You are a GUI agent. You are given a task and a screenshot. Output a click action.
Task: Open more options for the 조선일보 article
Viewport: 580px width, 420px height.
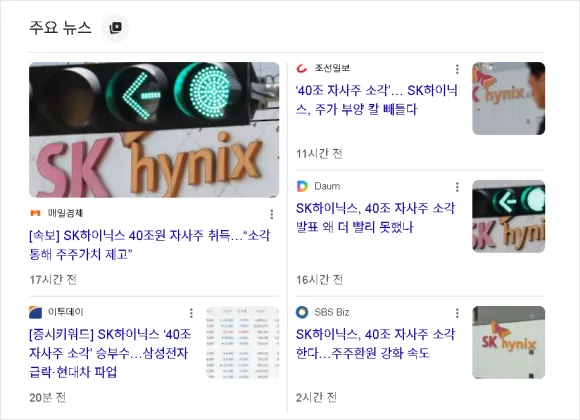click(457, 69)
